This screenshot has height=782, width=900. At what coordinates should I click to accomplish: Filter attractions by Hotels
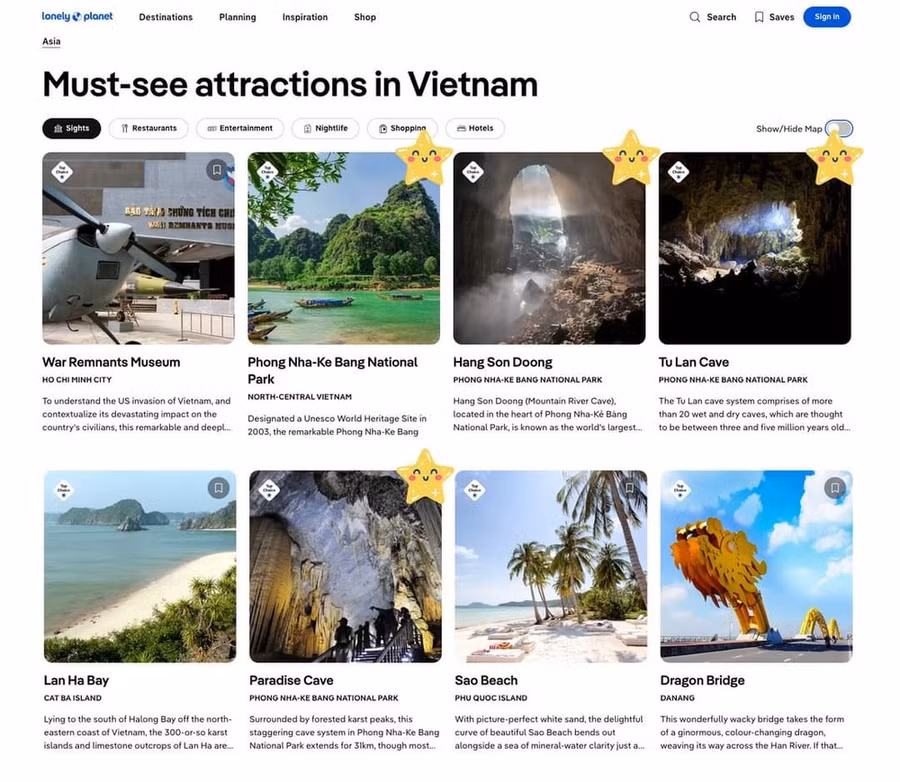click(x=475, y=128)
